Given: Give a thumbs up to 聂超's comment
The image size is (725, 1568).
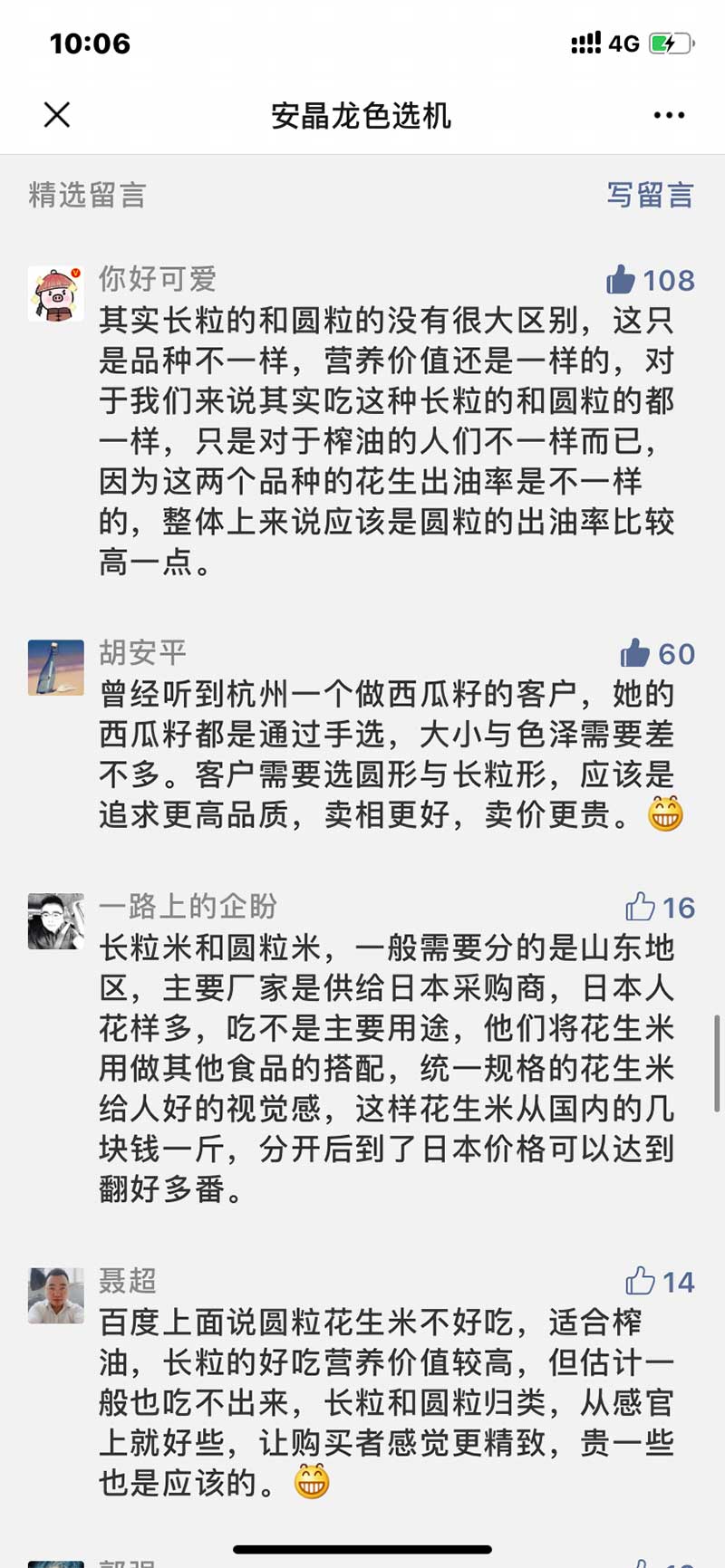Looking at the screenshot, I should pos(640,1281).
